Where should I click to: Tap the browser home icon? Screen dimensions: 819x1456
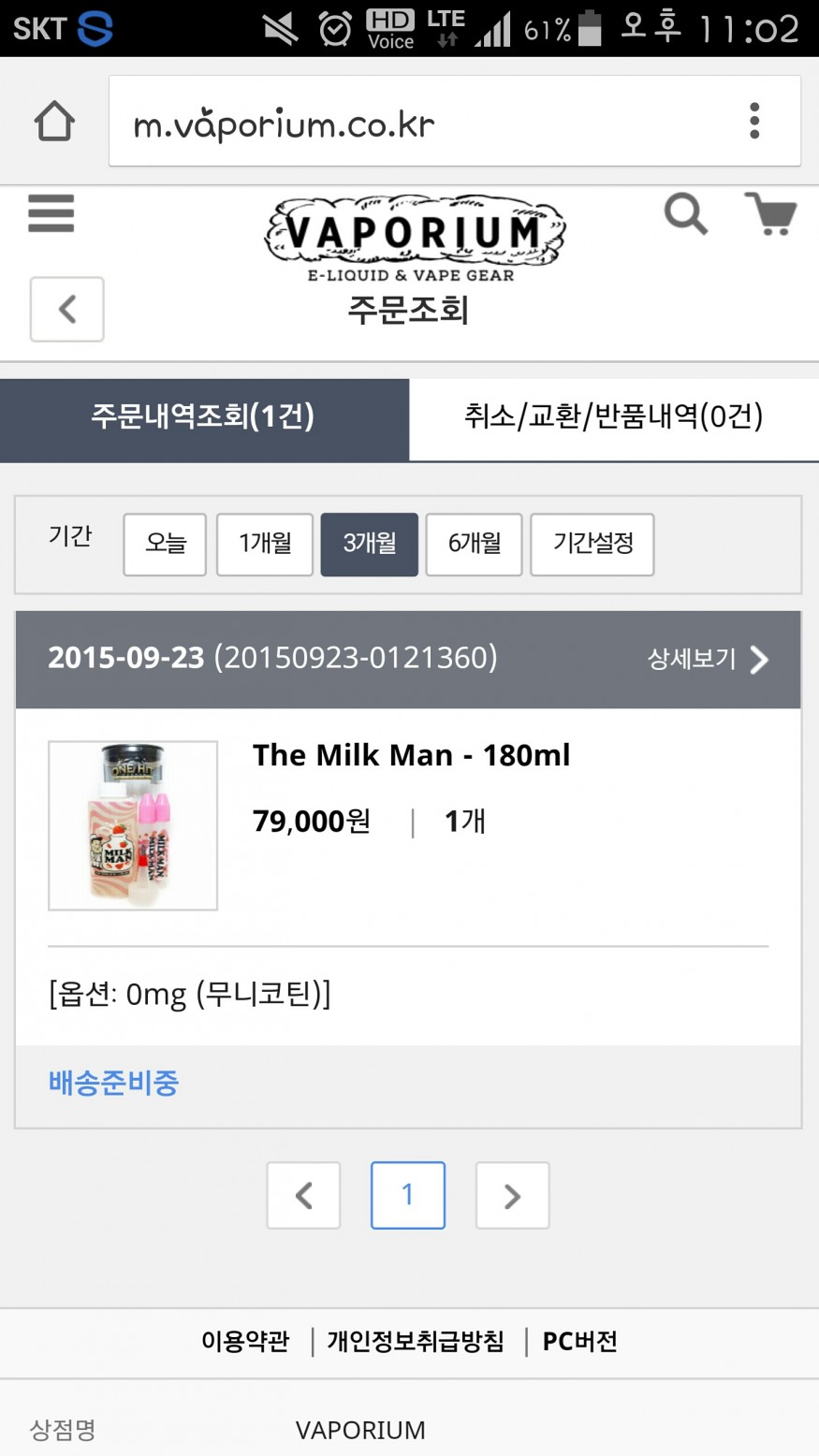point(54,122)
